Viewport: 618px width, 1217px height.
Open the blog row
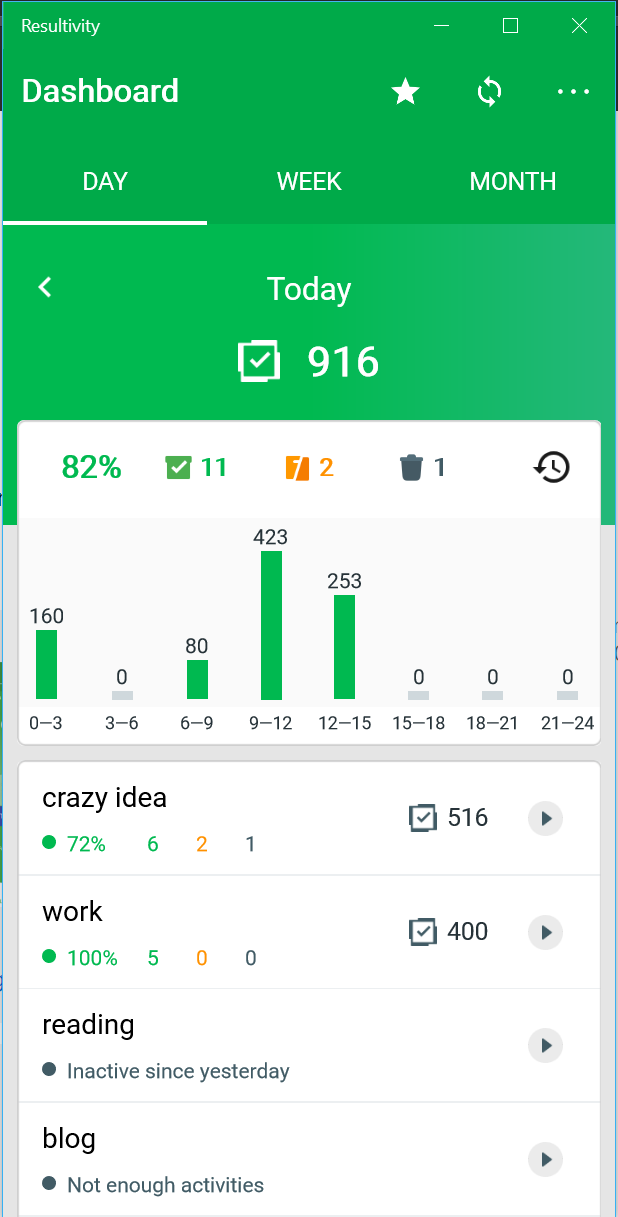(x=200, y=1159)
